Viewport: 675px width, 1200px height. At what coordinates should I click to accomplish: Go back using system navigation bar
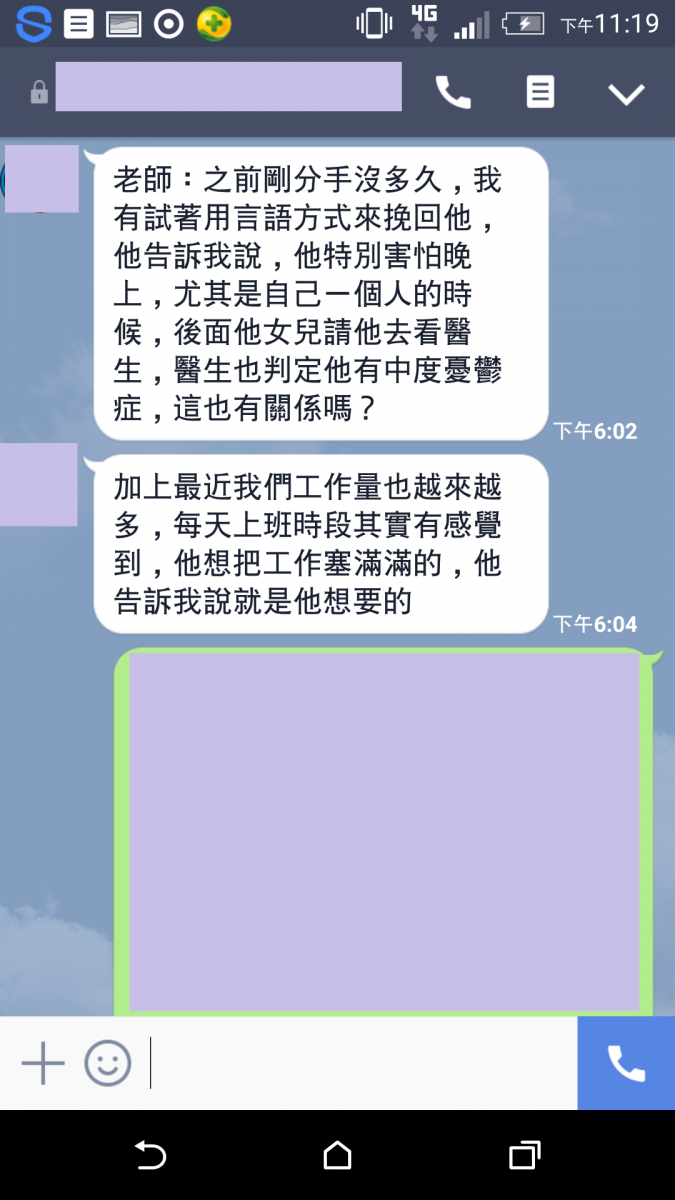coord(150,1156)
